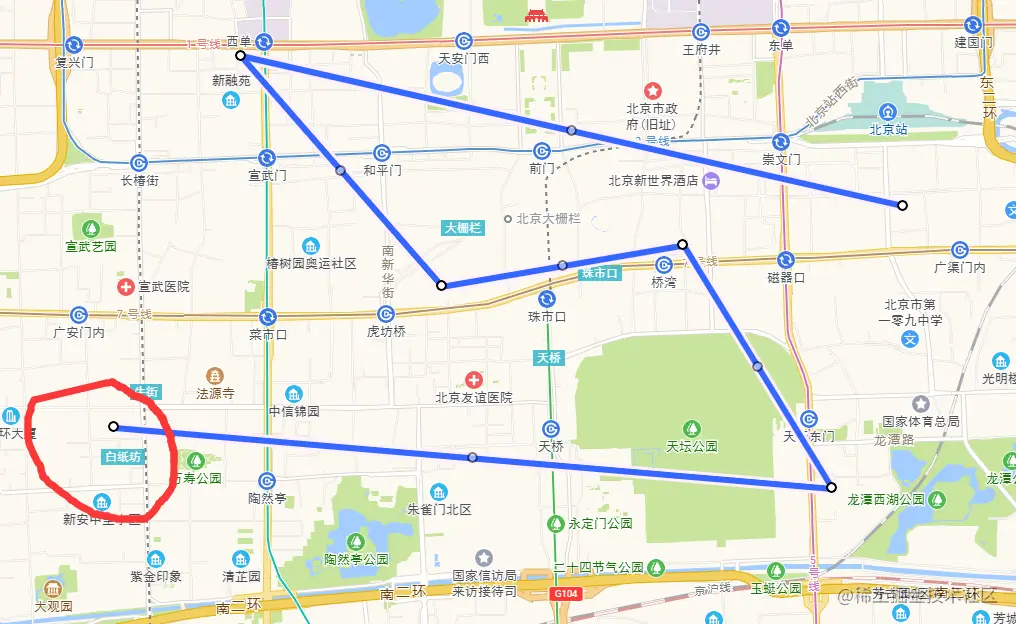Select the polyline vertex near 龙潭西湖公园
The image size is (1016, 624).
click(x=832, y=487)
